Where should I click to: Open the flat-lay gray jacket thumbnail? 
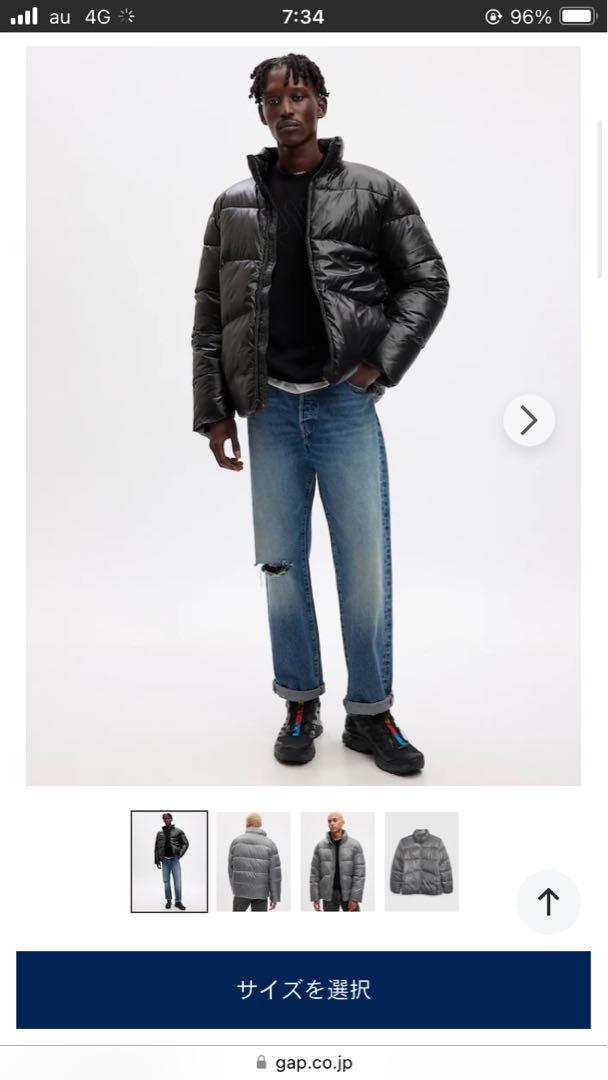coord(421,862)
